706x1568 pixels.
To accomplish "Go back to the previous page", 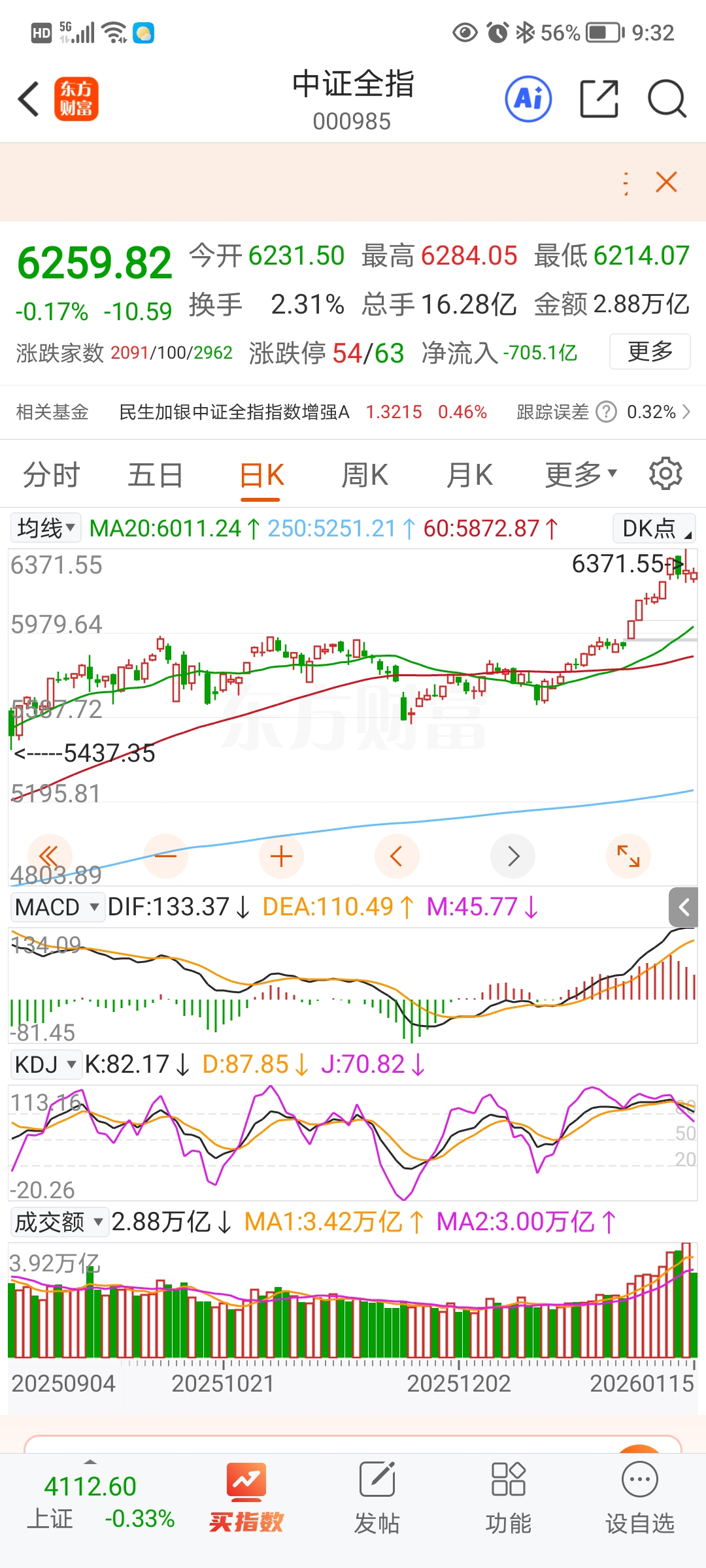I will click(29, 99).
